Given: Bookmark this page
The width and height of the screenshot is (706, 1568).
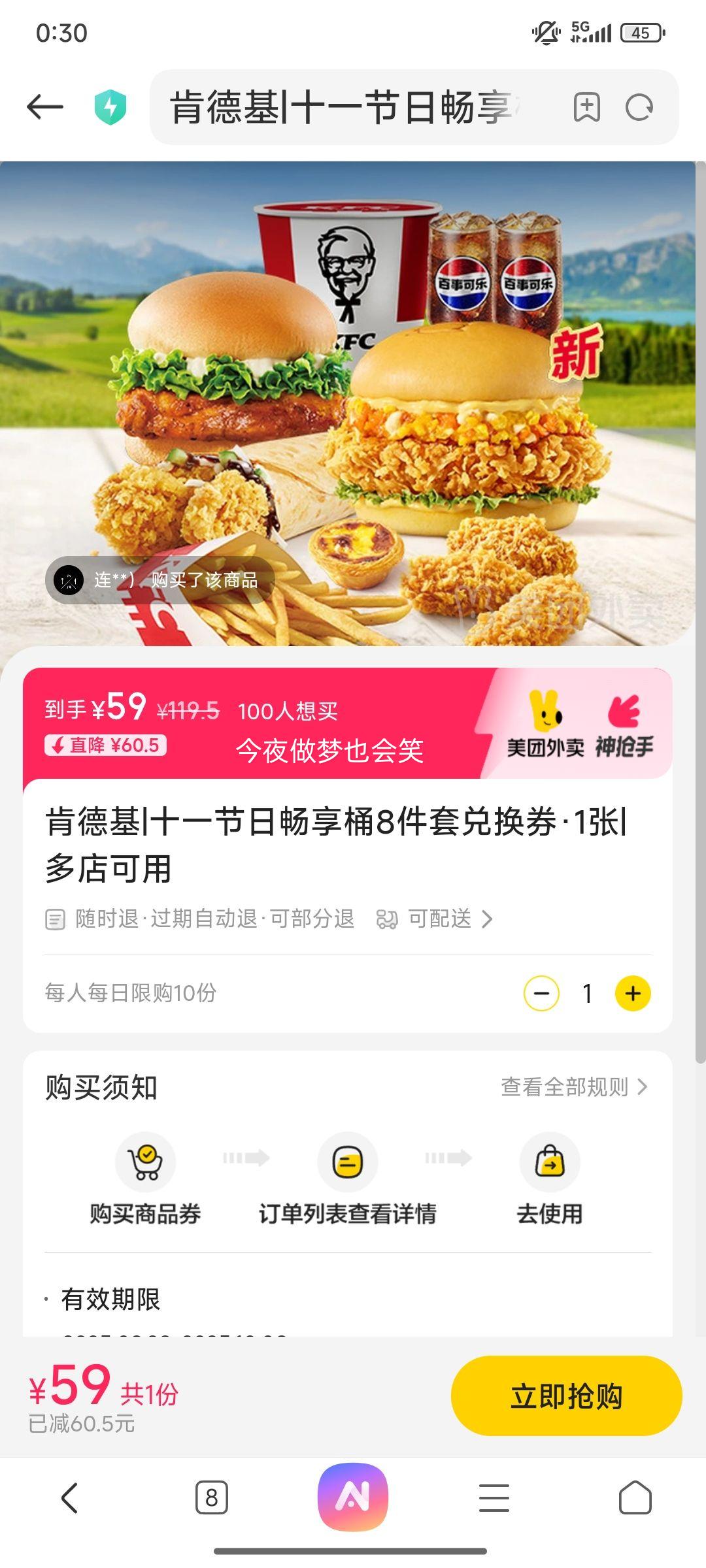Looking at the screenshot, I should (x=586, y=107).
